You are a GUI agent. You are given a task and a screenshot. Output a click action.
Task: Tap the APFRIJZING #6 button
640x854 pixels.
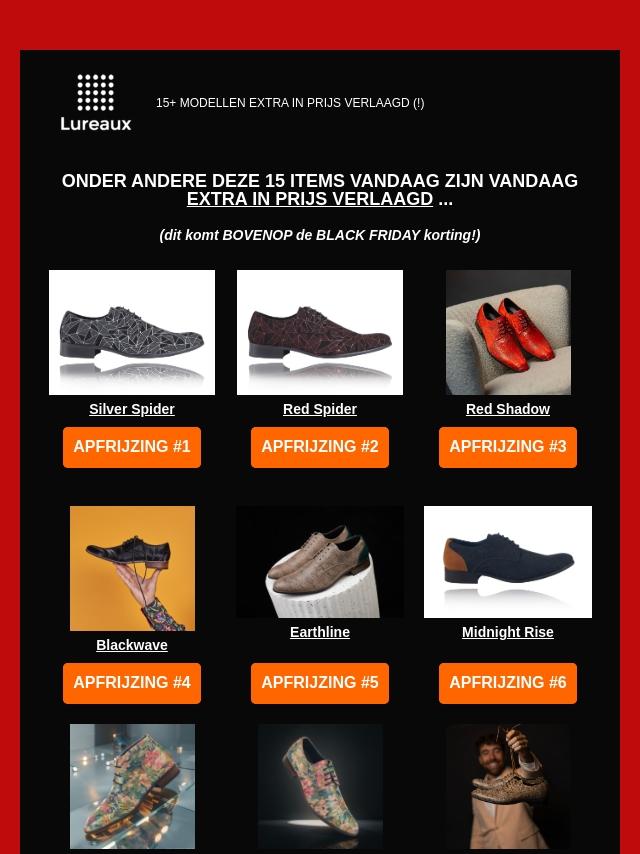point(508,683)
